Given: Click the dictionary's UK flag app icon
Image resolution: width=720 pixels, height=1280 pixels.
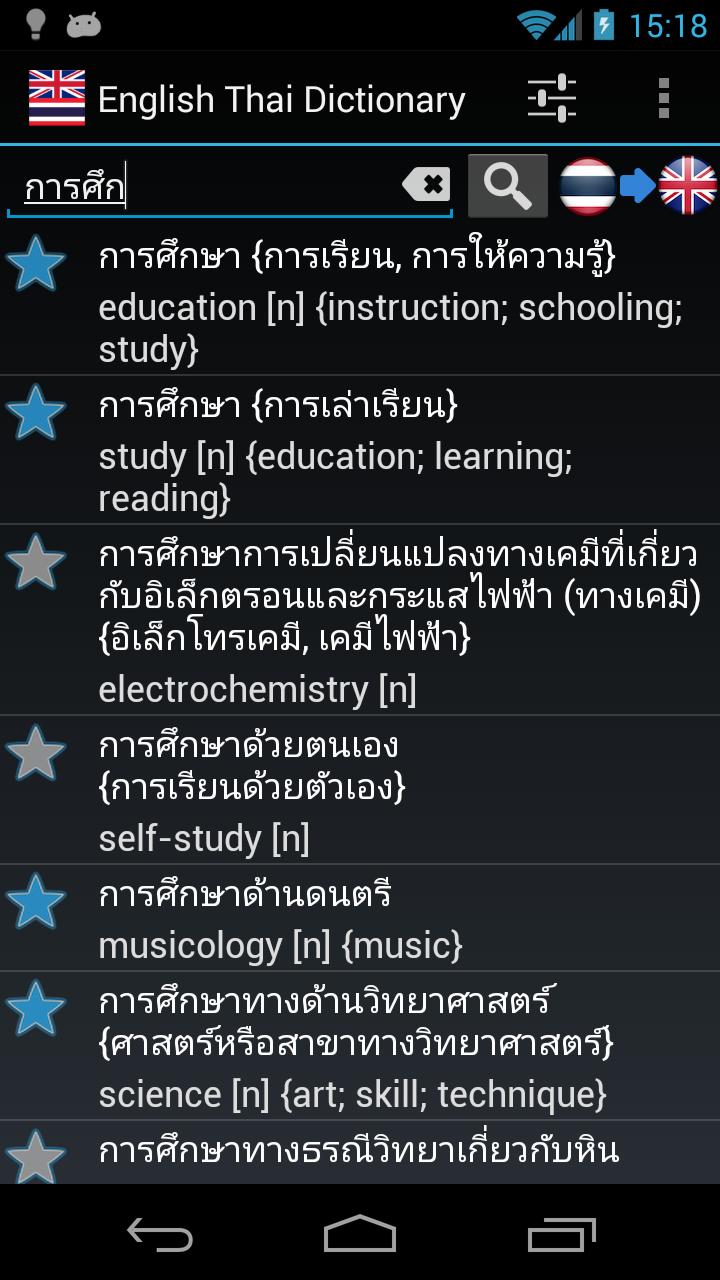Looking at the screenshot, I should [57, 97].
